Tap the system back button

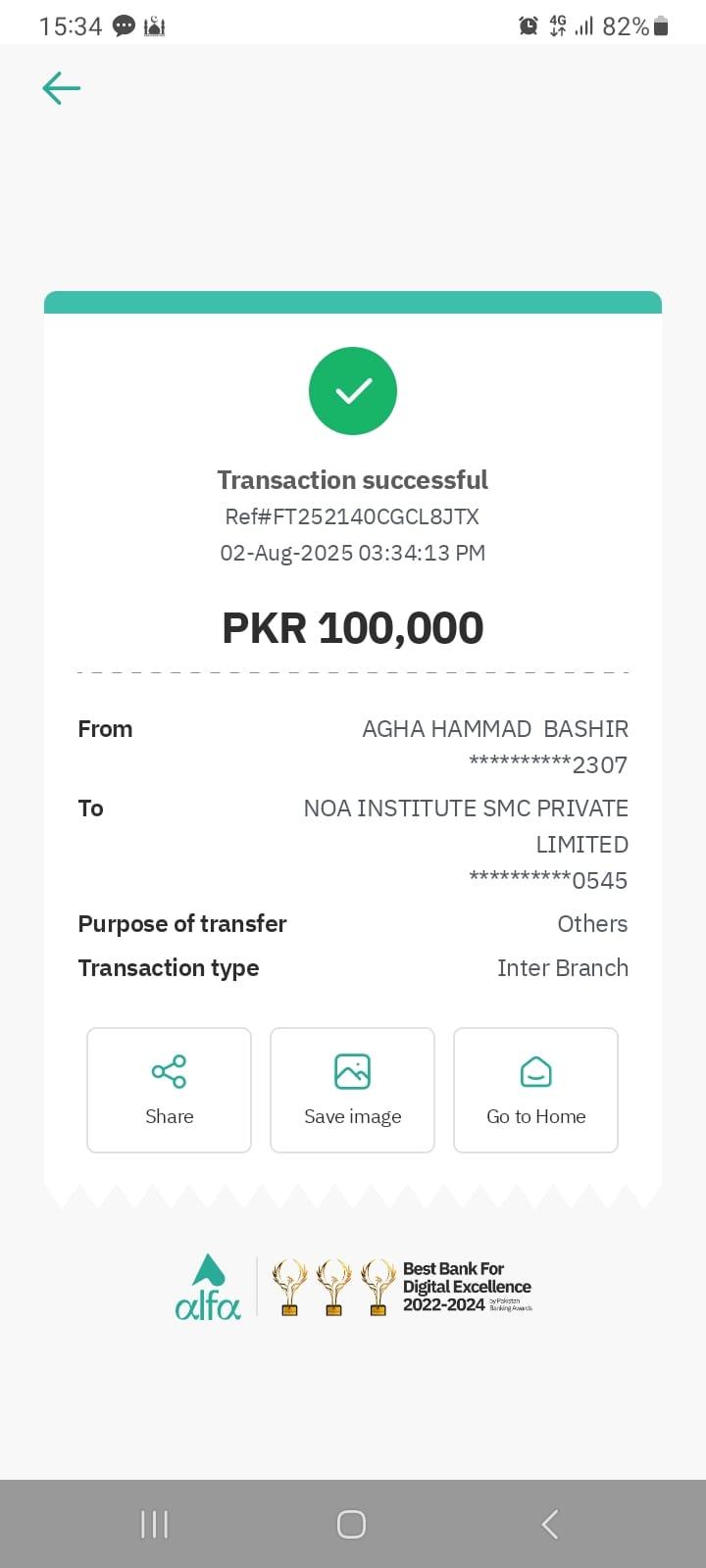point(550,1524)
